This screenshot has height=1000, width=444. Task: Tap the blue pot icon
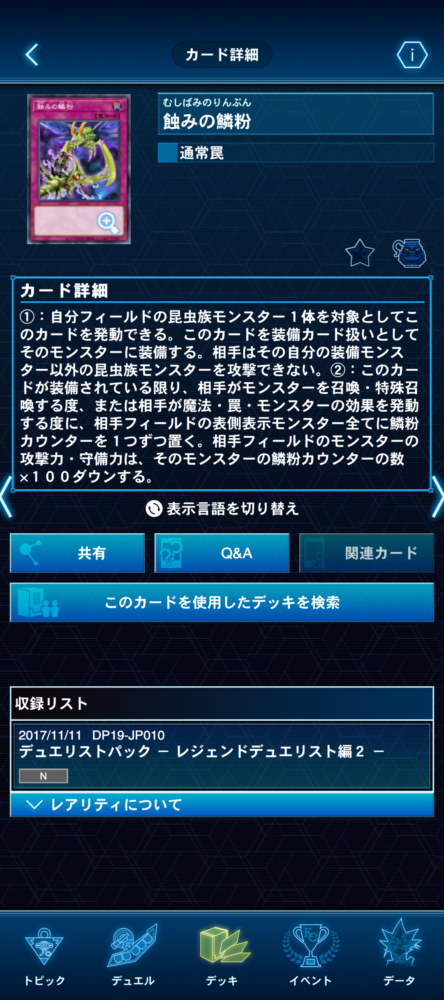coord(409,253)
